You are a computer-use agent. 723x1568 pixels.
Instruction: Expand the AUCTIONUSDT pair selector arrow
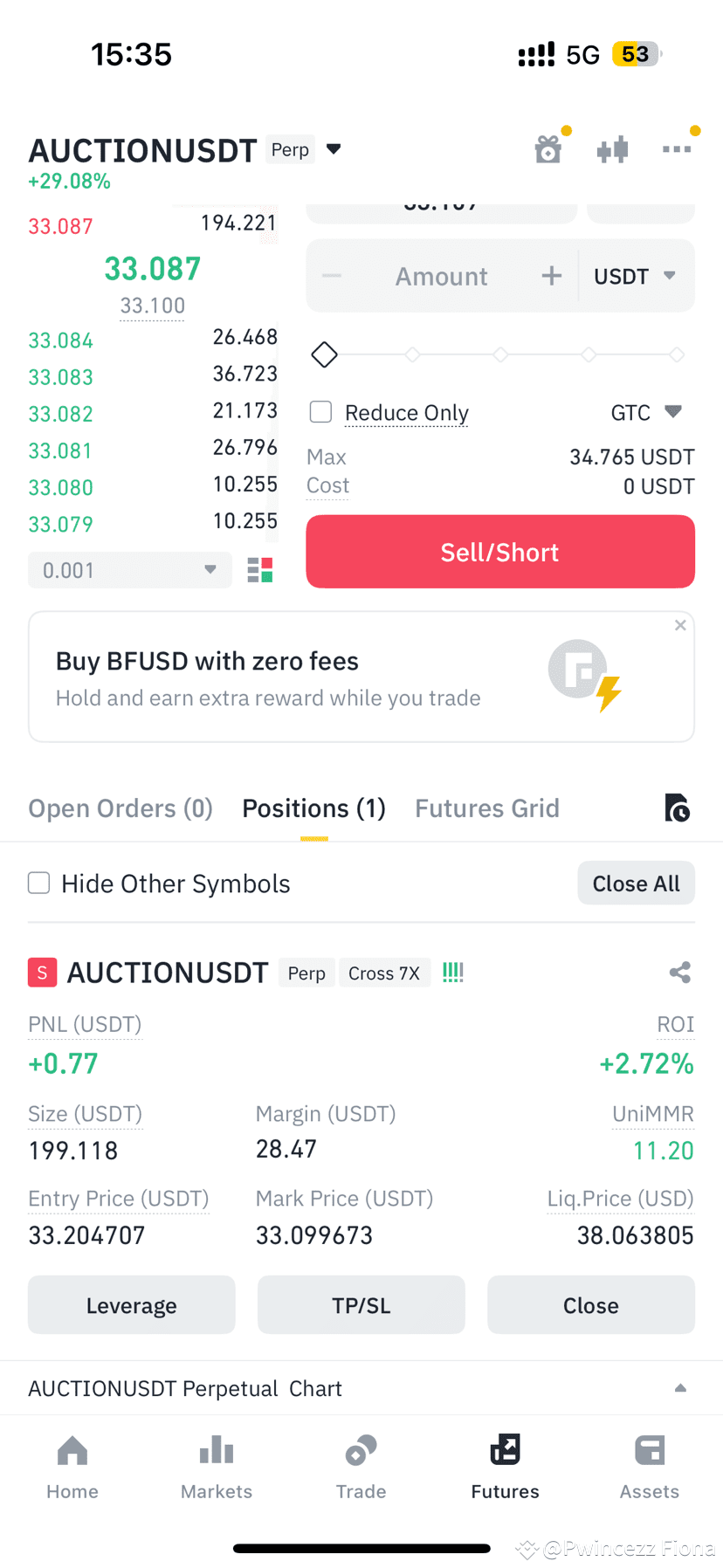pos(334,149)
